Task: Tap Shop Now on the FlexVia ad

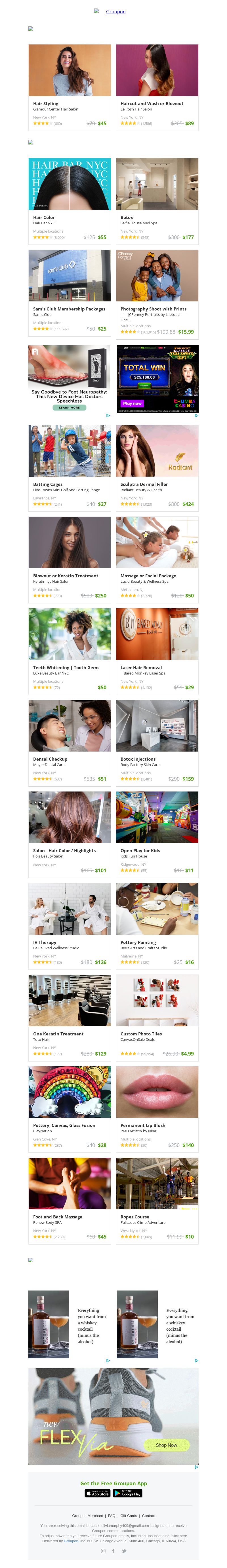Action: (x=166, y=1444)
